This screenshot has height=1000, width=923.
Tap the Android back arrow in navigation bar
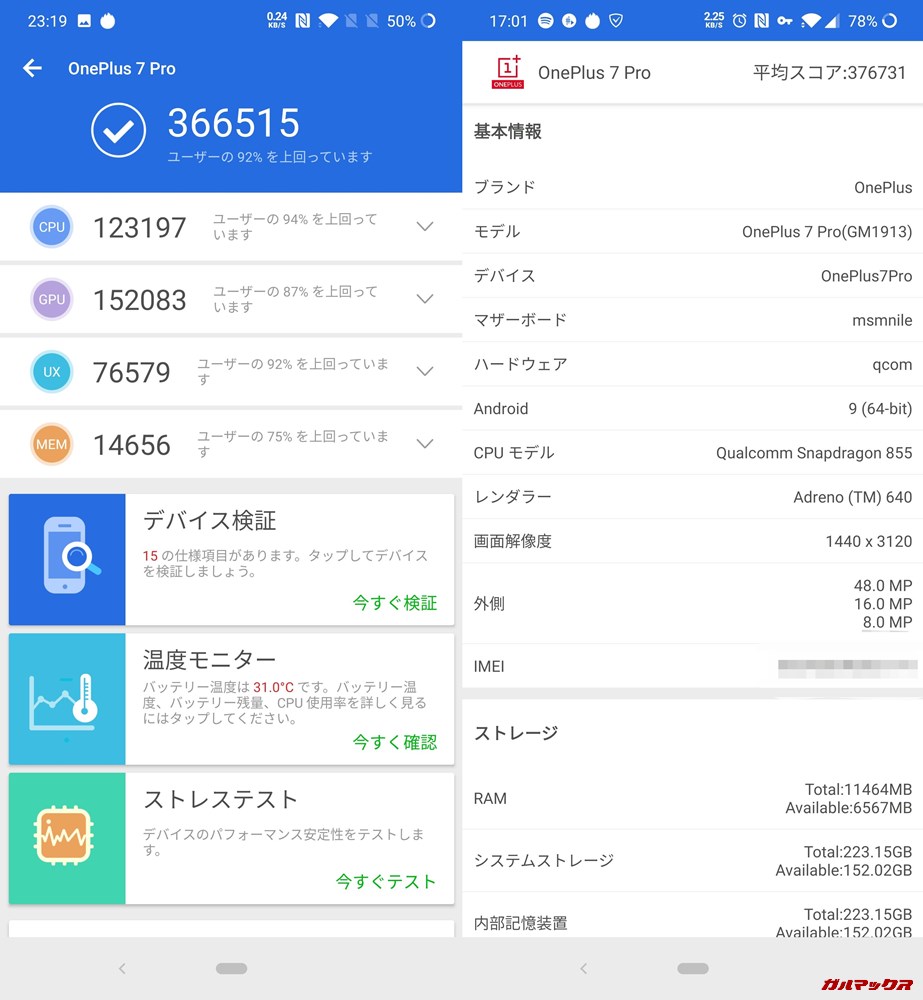(x=122, y=968)
